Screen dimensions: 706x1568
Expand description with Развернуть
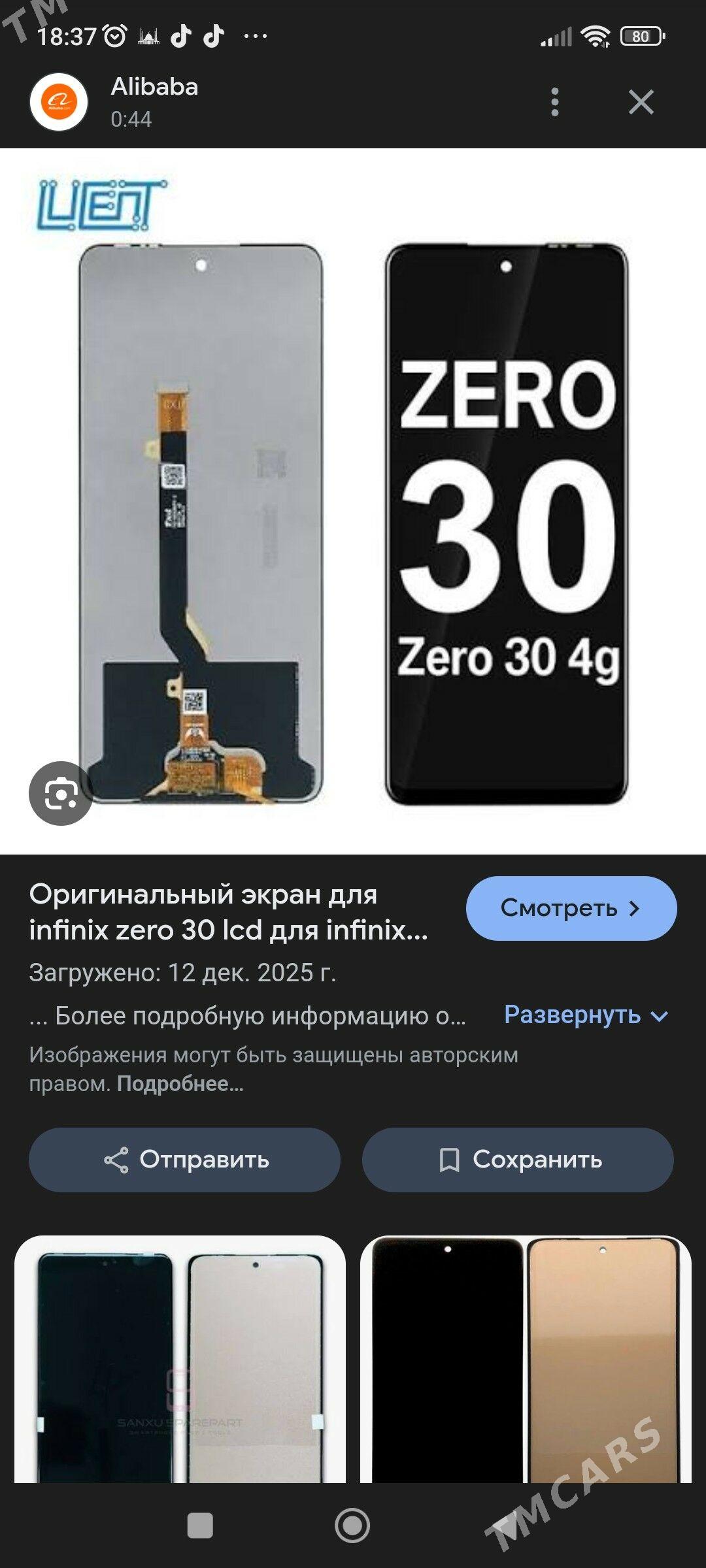(x=586, y=1015)
